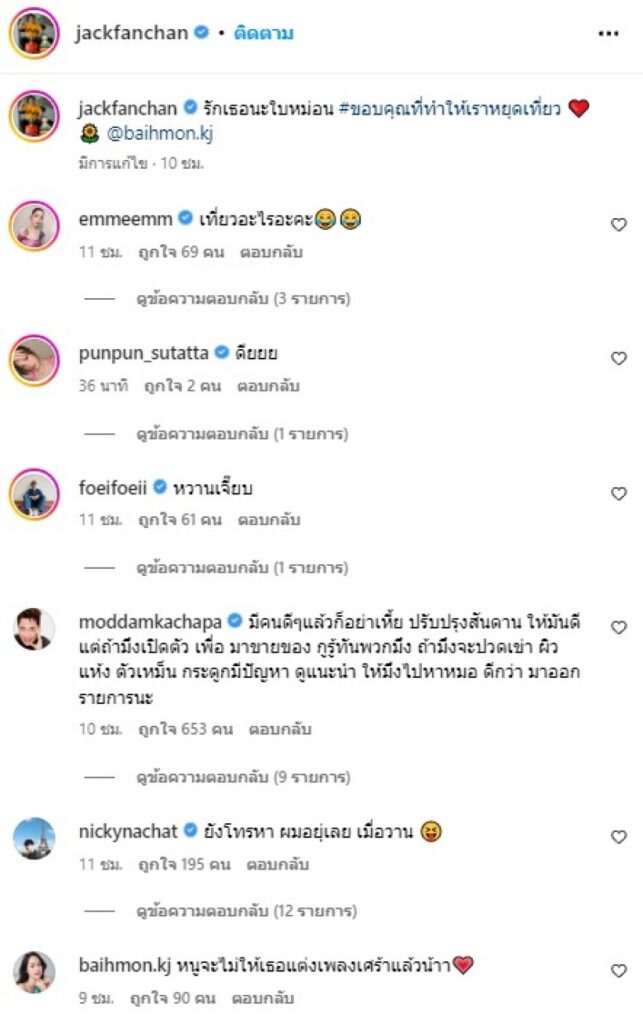View the 3 replies to emmeemm
The image size is (643, 1024).
[243, 298]
